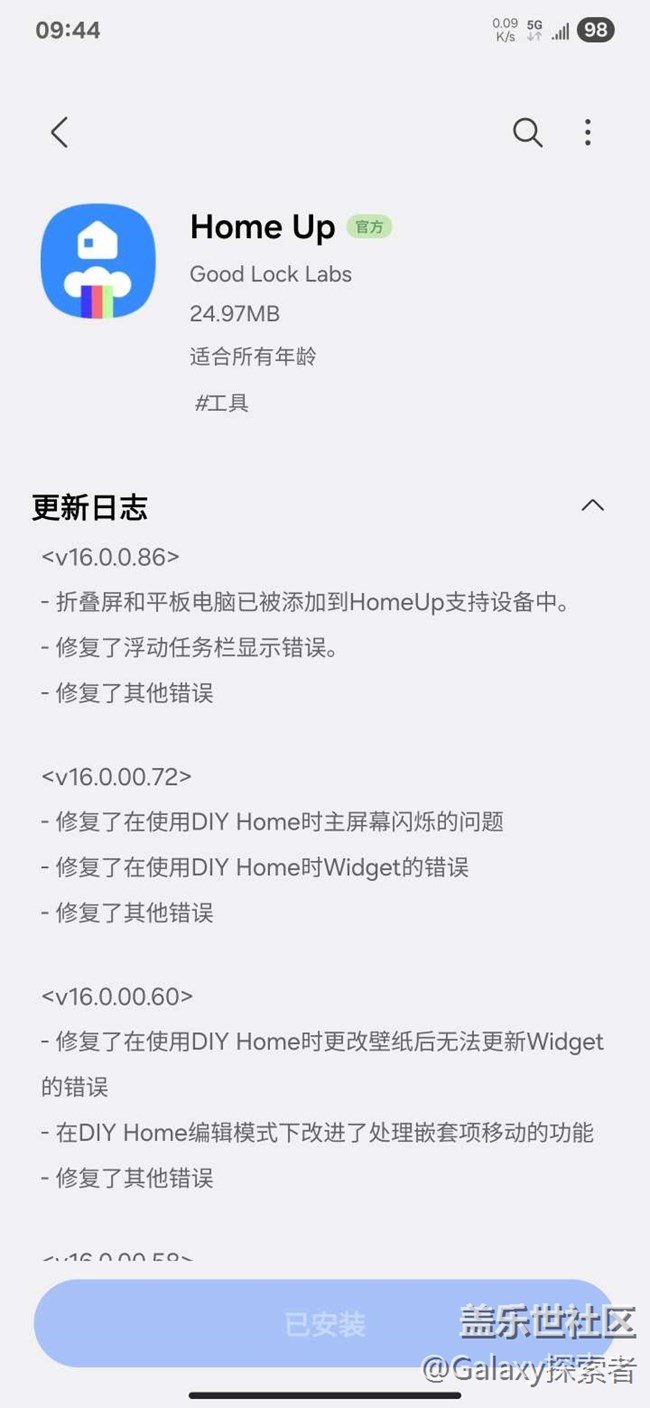
Task: Open the #工具 category tag
Action: [x=221, y=403]
